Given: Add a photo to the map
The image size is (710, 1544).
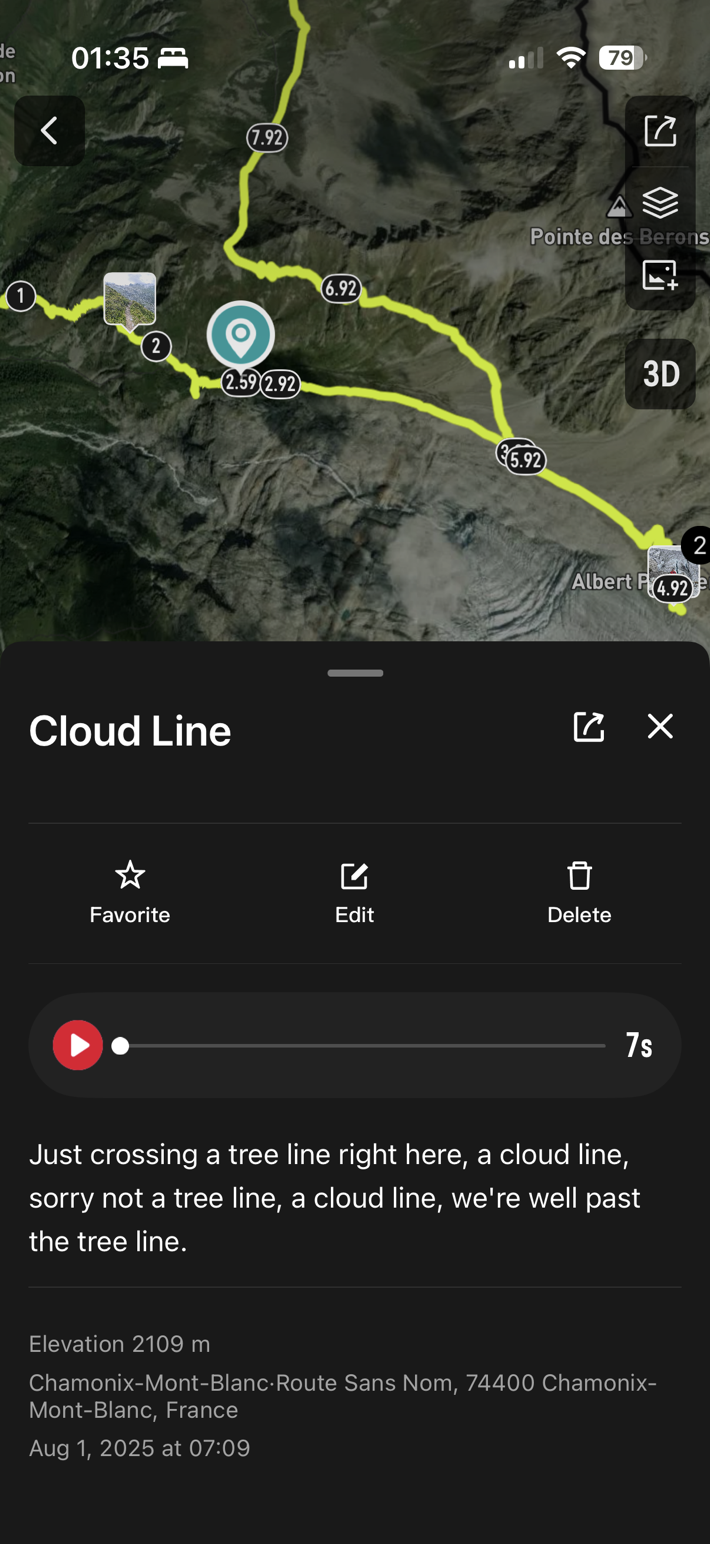Looking at the screenshot, I should [660, 275].
